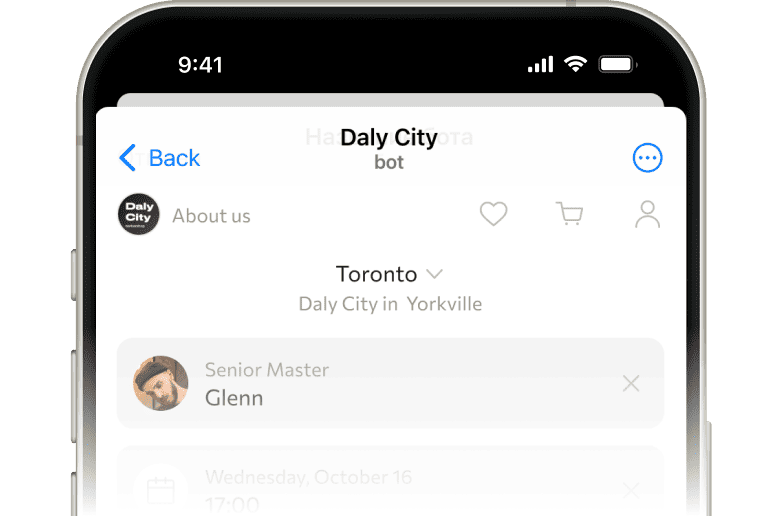Open the user profile icon
Image resolution: width=780 pixels, height=516 pixels.
coord(647,214)
